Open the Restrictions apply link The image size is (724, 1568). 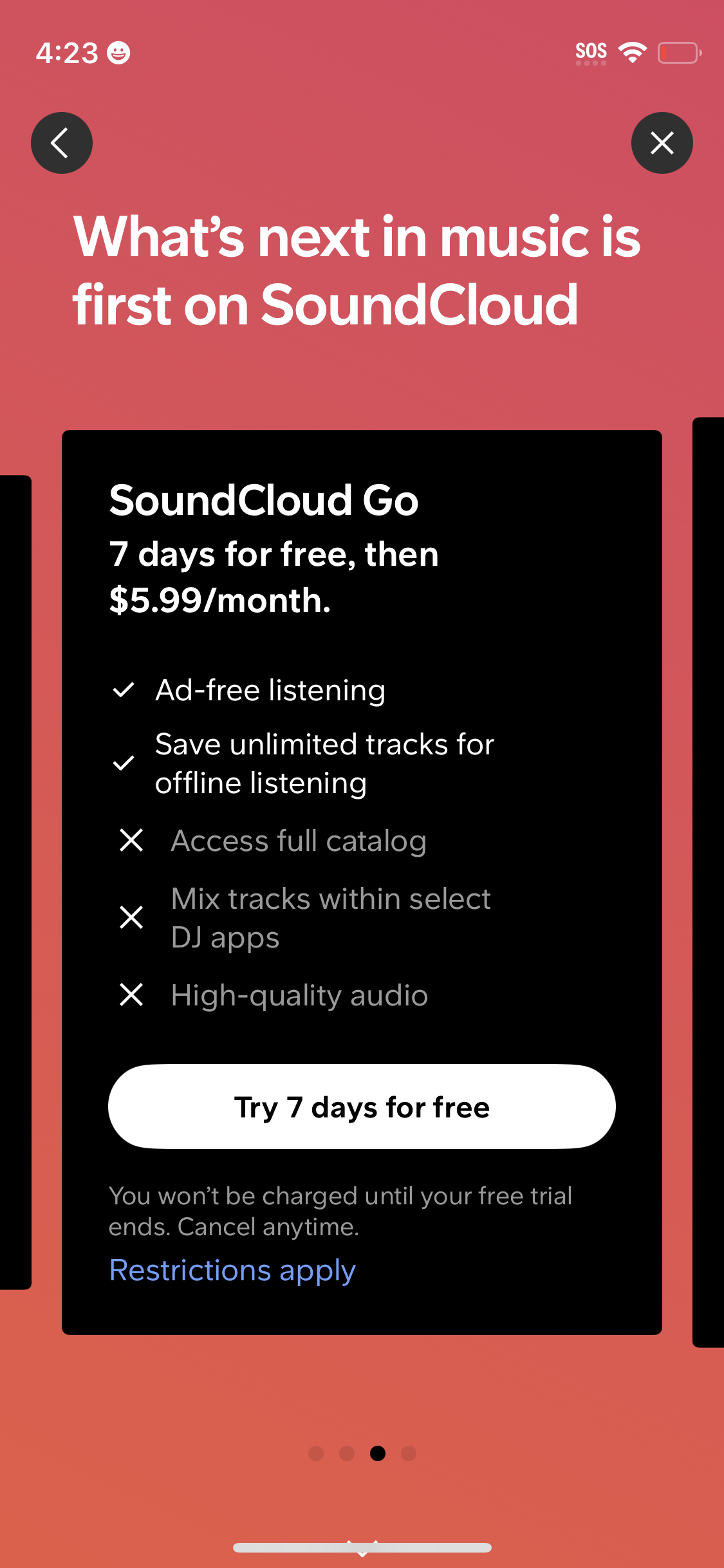[x=232, y=1269]
